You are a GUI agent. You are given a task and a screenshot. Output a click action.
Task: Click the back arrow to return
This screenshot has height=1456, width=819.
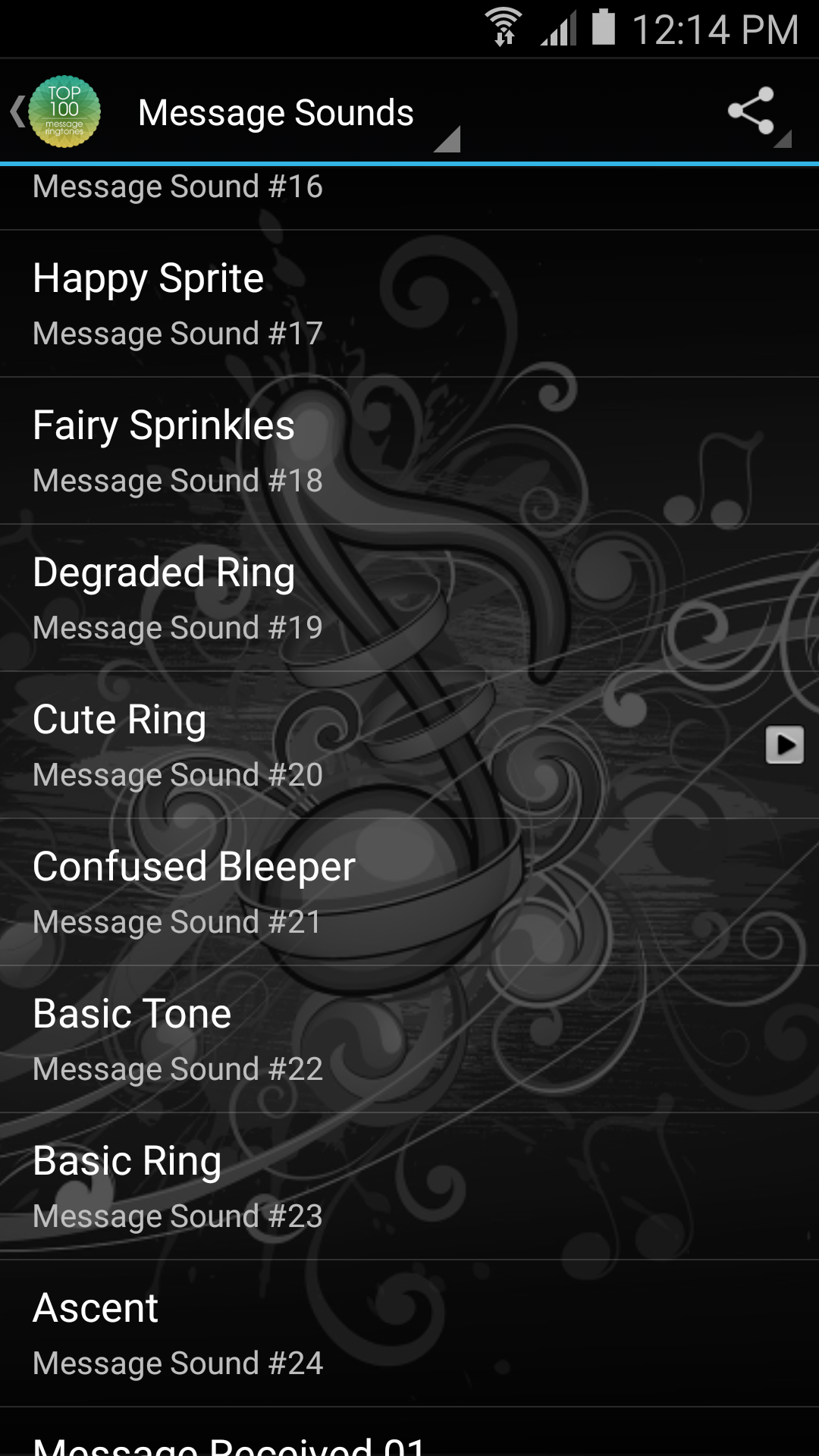click(16, 111)
